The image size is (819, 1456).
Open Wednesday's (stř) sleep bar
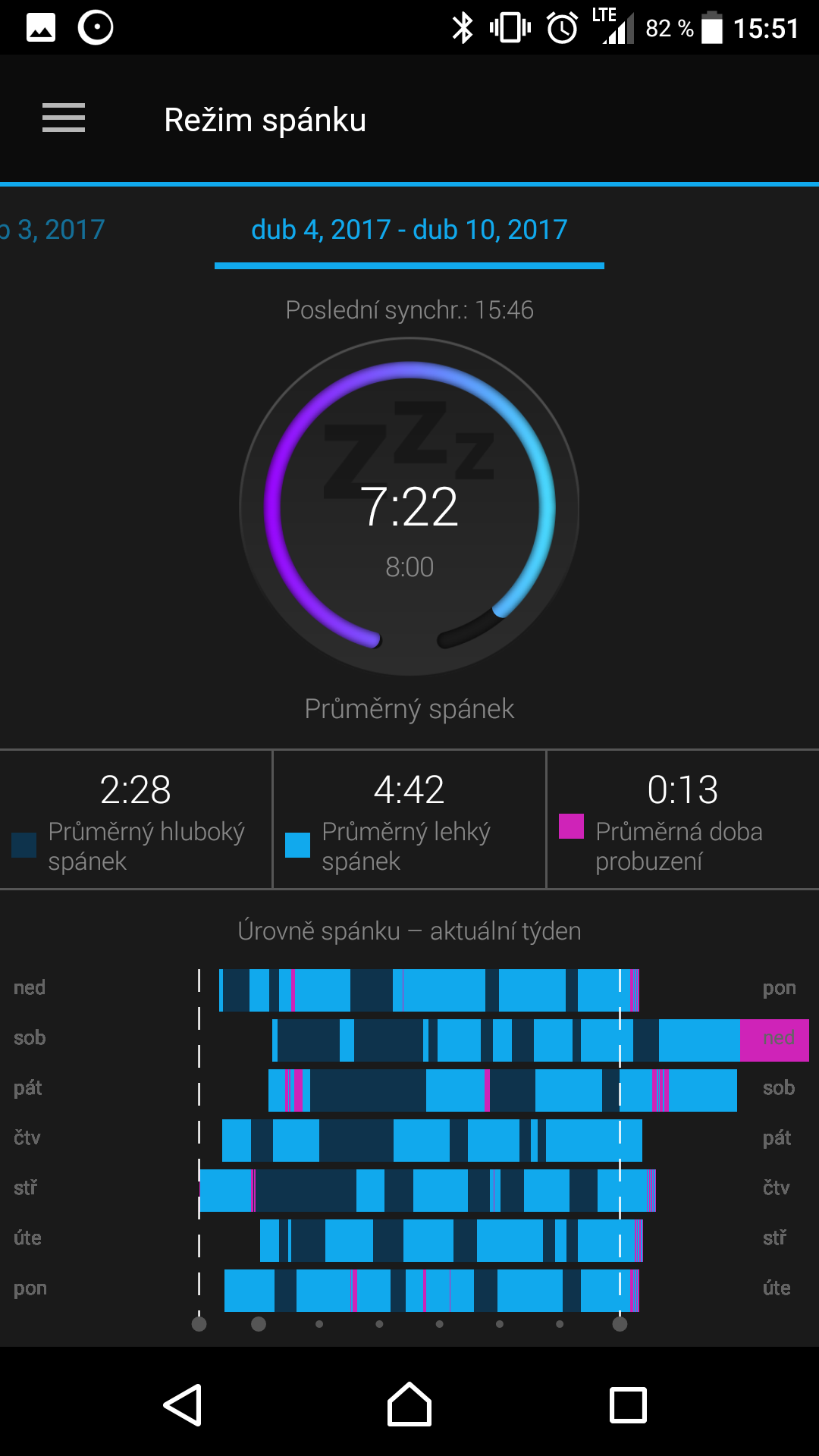[428, 1191]
